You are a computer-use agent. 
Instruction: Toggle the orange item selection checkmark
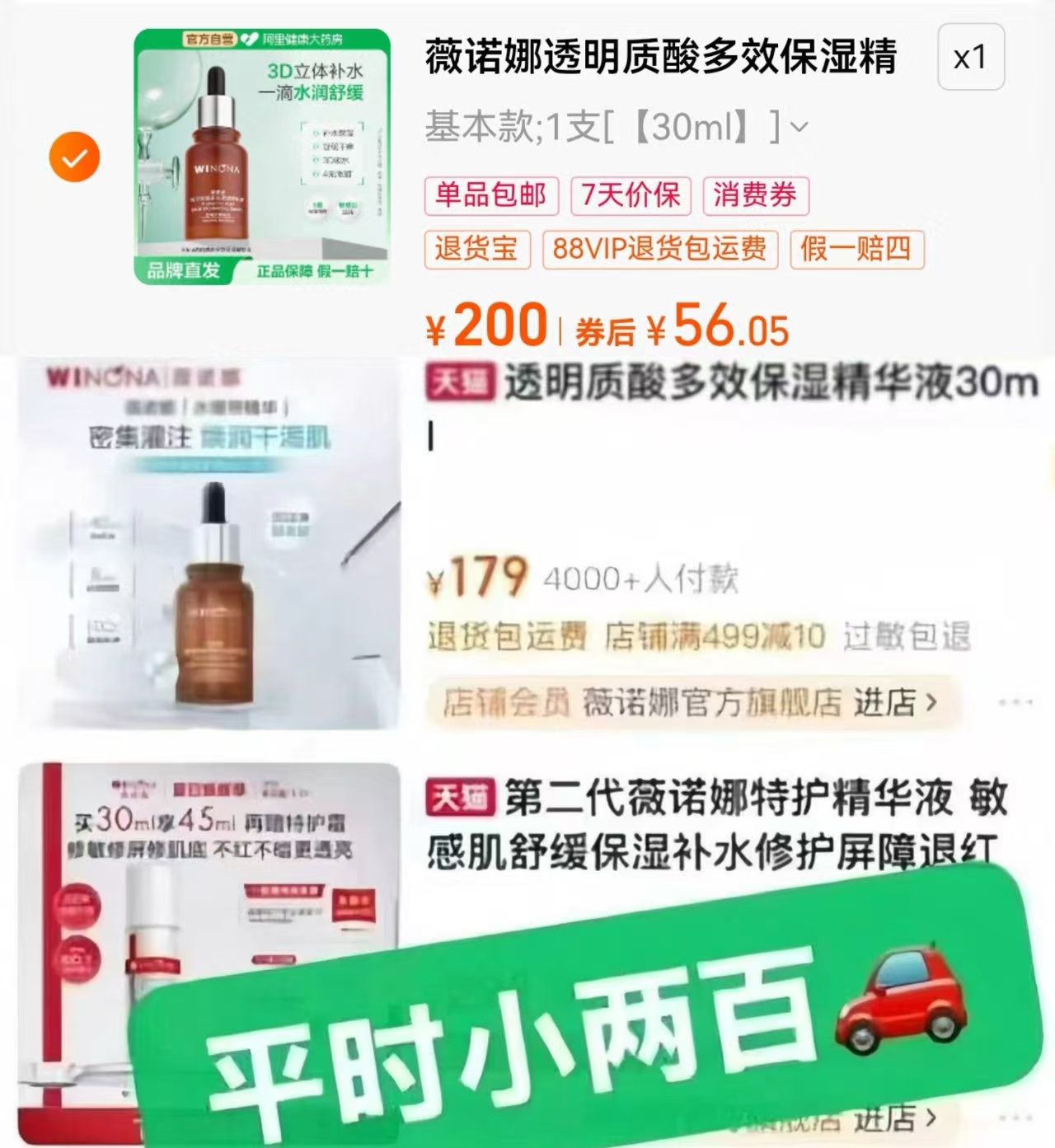(76, 157)
